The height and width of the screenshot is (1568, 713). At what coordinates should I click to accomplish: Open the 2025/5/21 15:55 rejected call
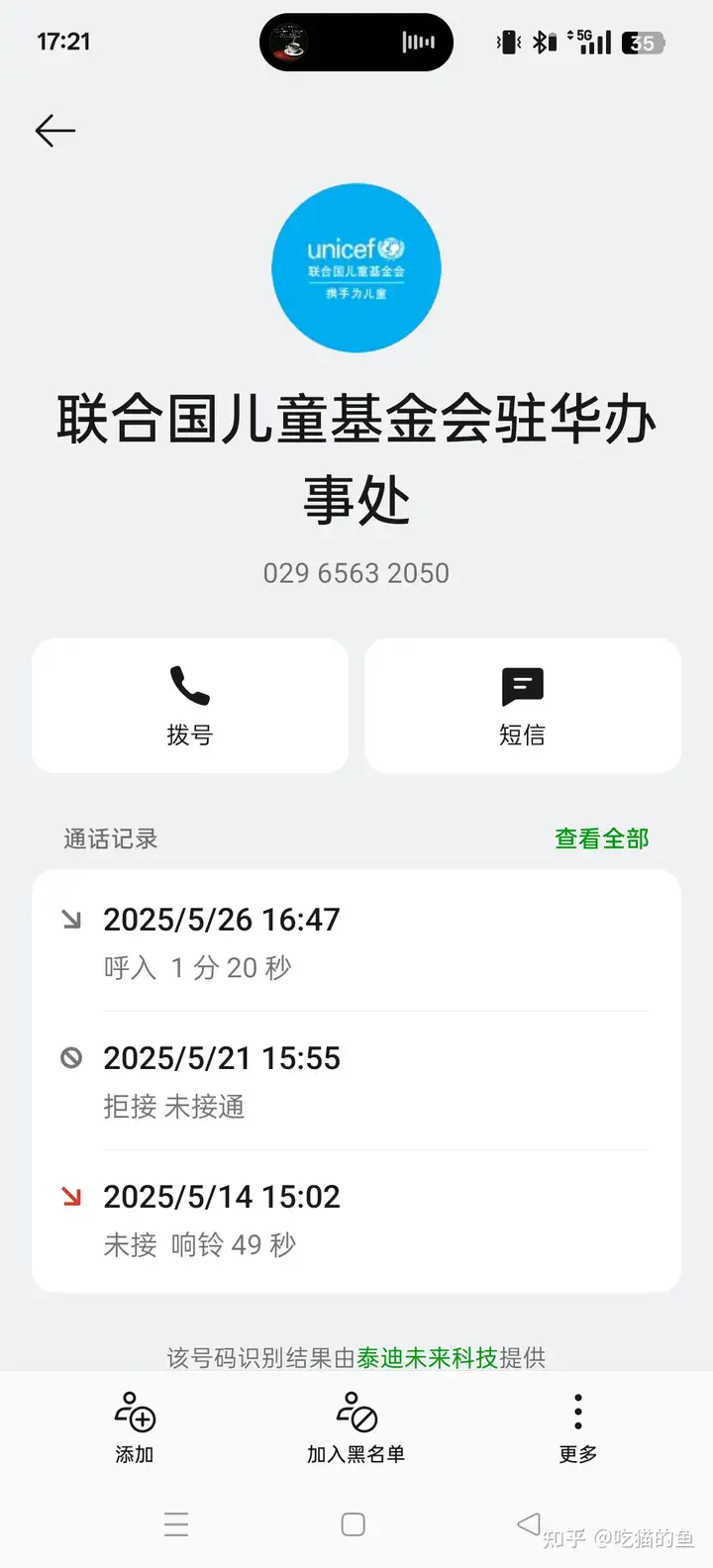[x=356, y=1081]
